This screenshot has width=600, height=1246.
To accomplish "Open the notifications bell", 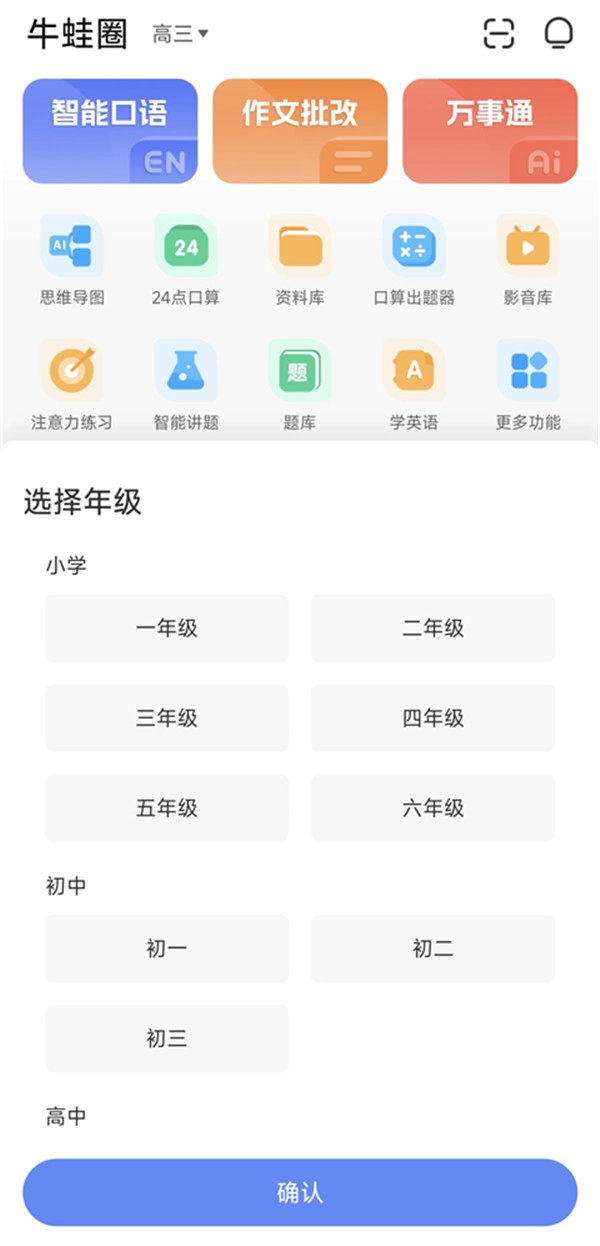I will [559, 34].
